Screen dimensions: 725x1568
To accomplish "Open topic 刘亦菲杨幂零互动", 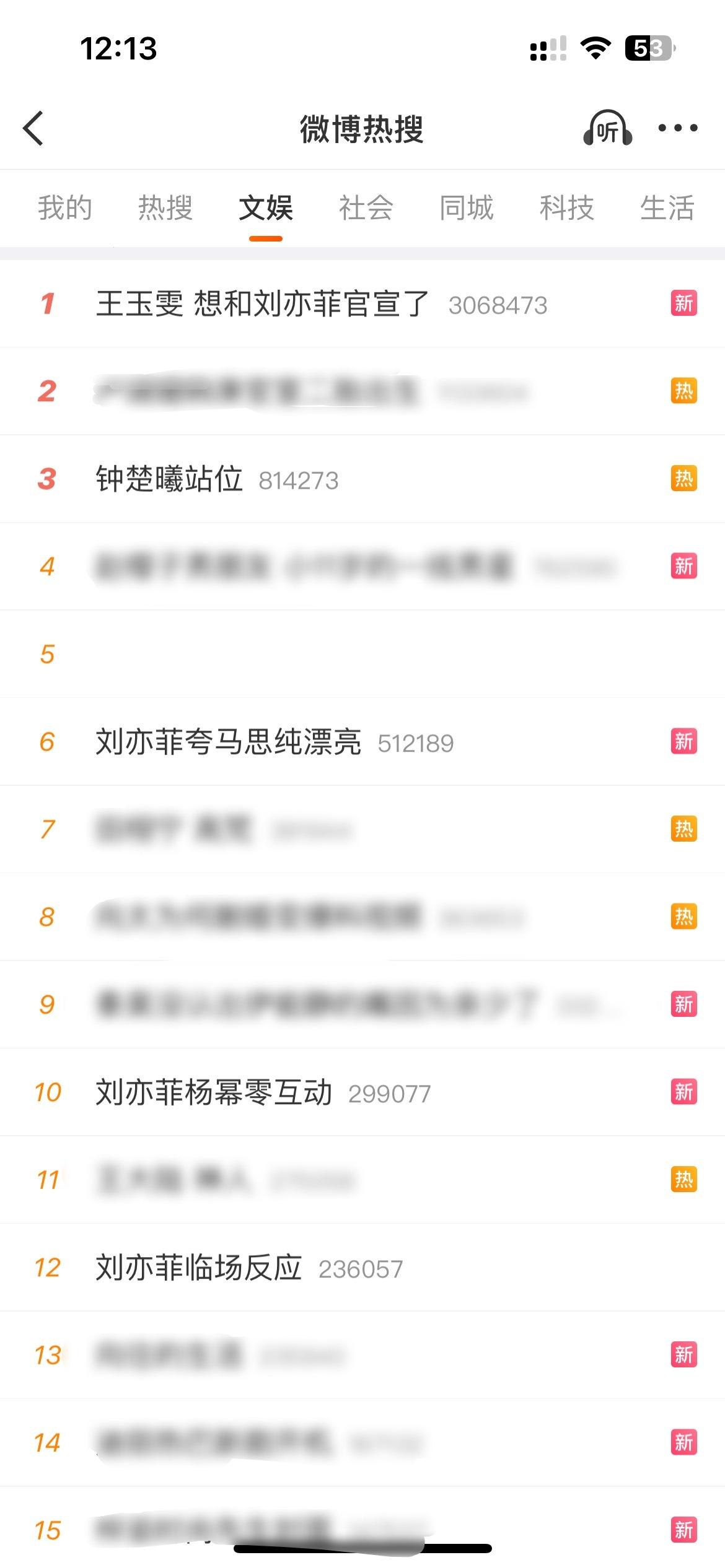I will tap(214, 1092).
